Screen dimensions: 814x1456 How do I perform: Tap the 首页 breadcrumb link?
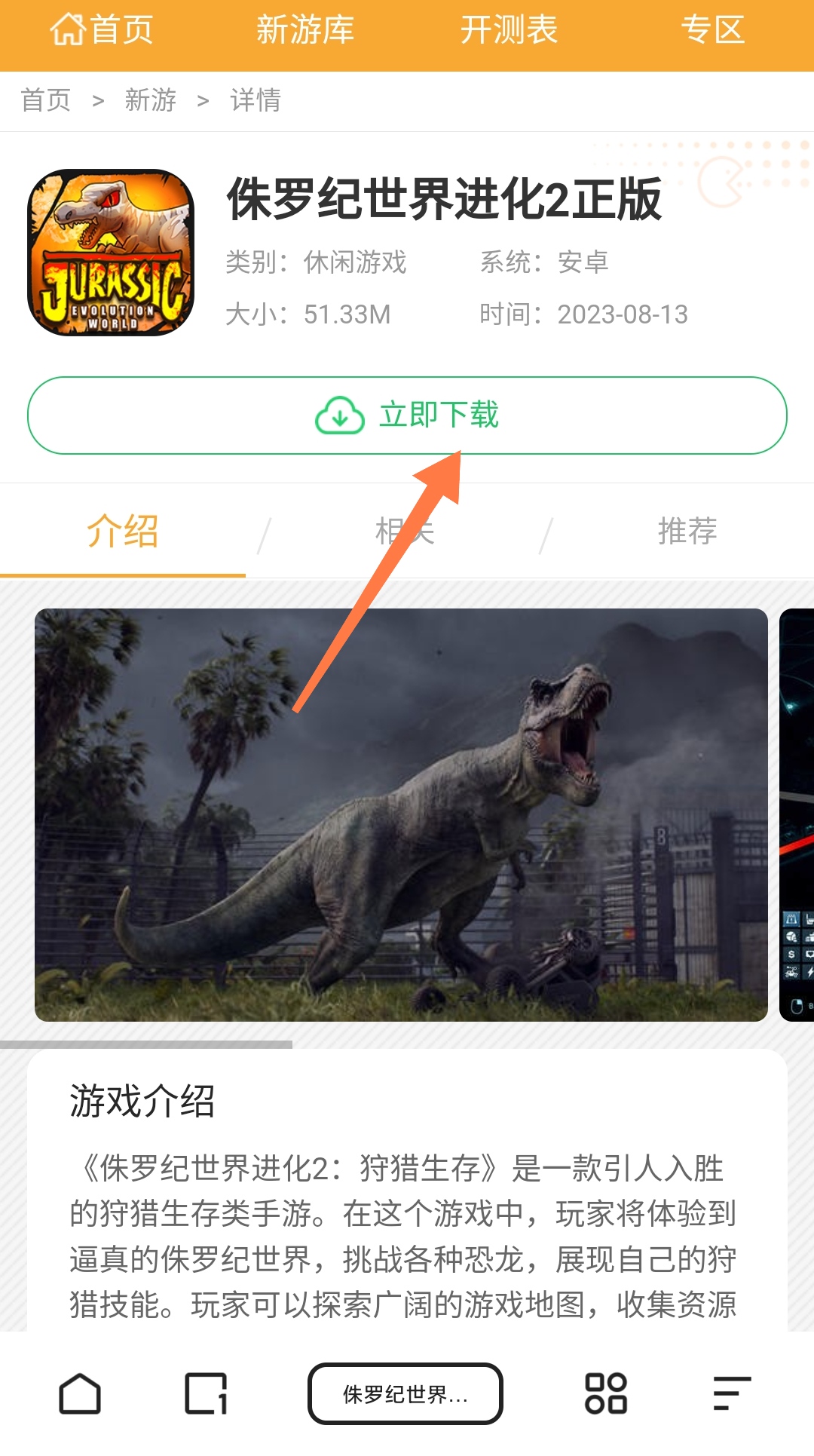click(46, 100)
